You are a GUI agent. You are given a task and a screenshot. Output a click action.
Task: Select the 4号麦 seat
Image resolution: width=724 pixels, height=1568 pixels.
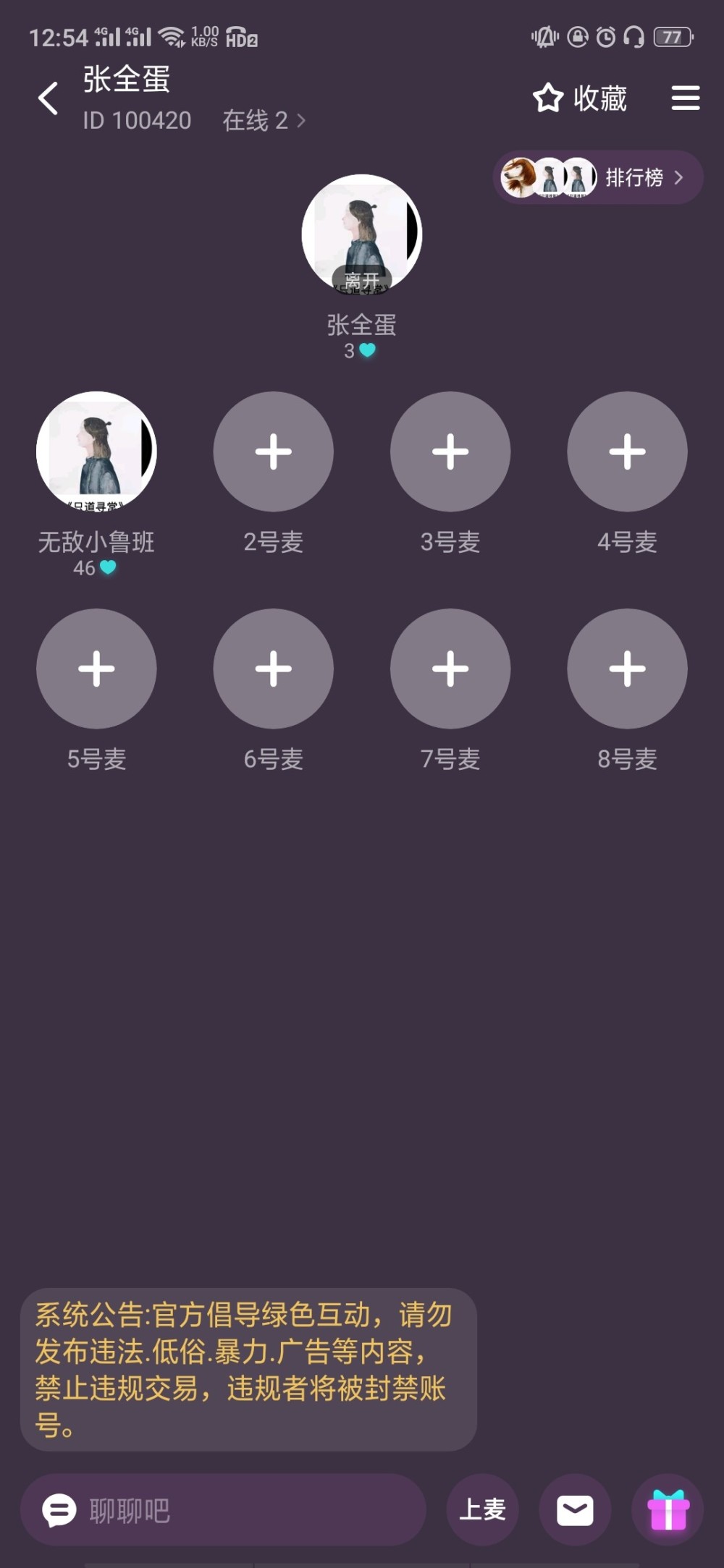pyautogui.click(x=627, y=452)
